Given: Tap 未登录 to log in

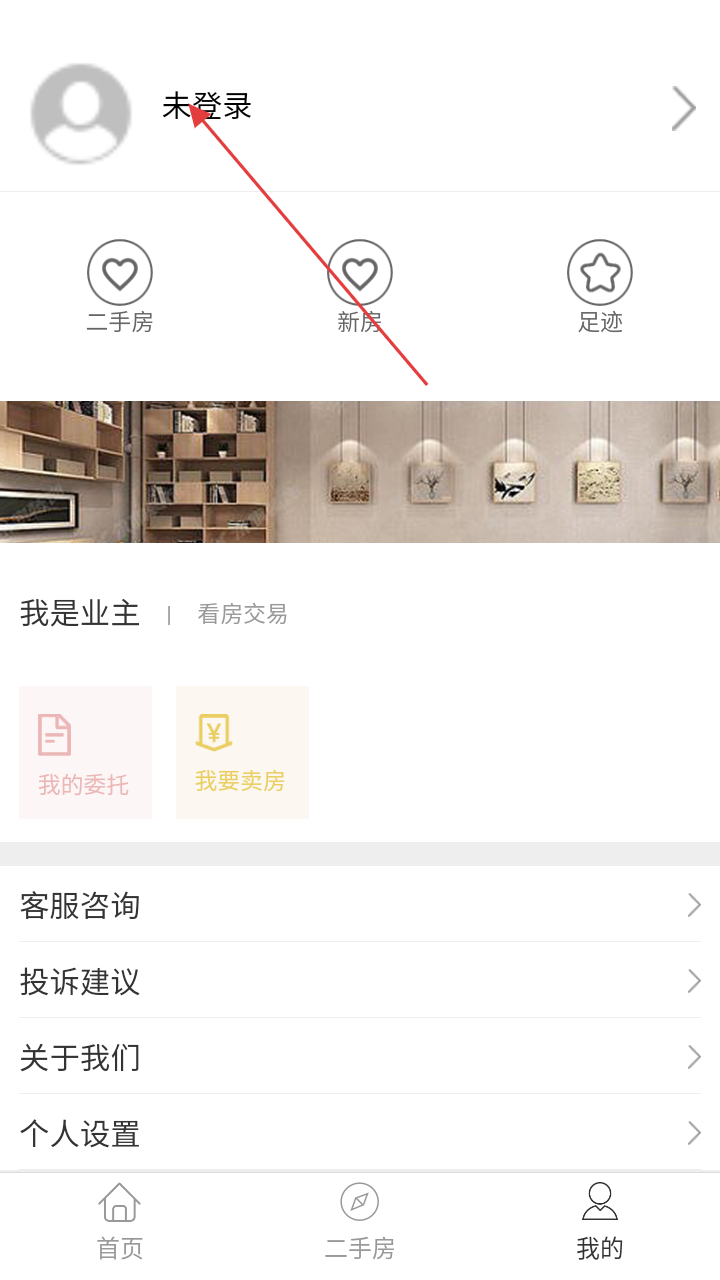Looking at the screenshot, I should [x=207, y=107].
